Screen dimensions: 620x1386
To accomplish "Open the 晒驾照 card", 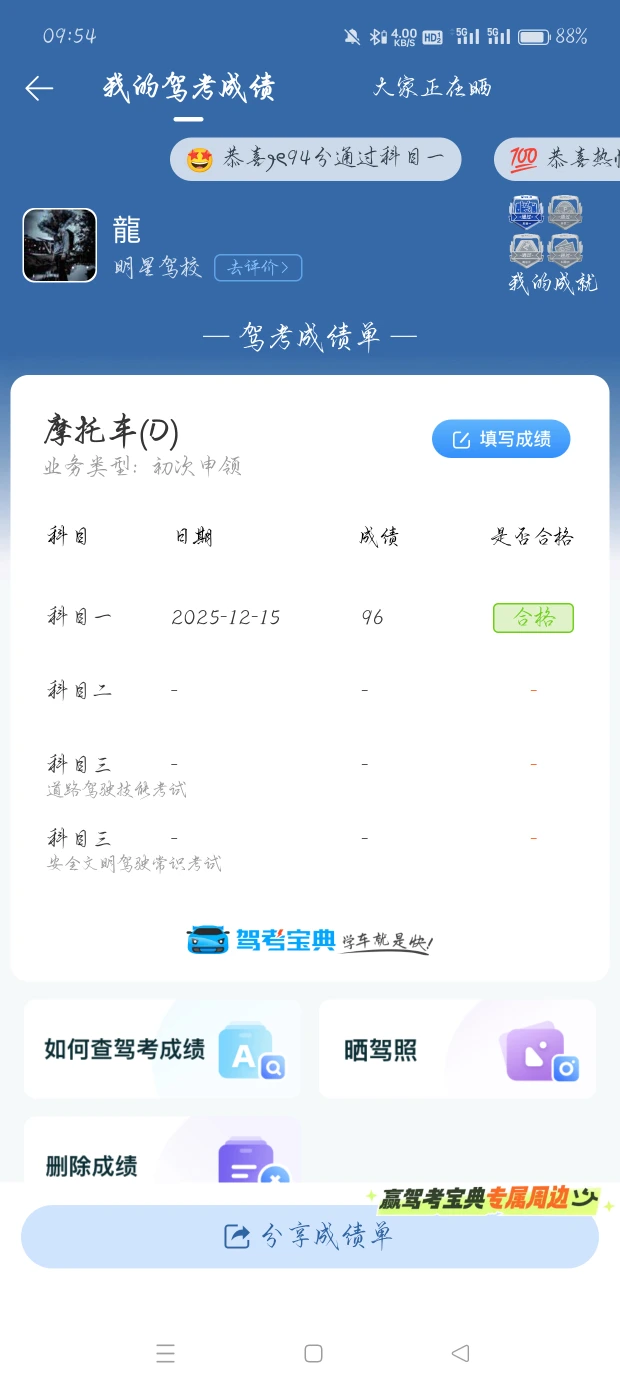I will (457, 1049).
